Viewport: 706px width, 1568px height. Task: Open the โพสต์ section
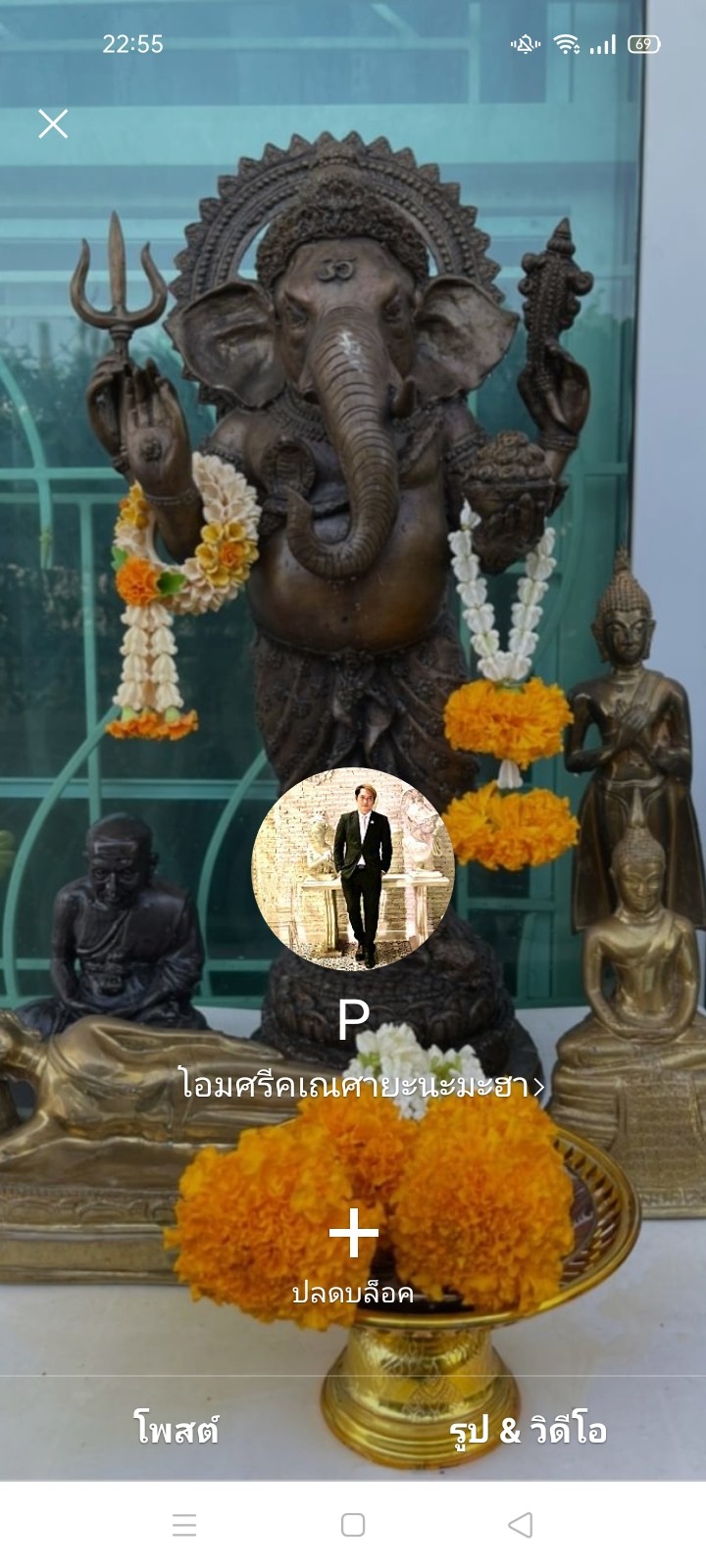point(176,1430)
